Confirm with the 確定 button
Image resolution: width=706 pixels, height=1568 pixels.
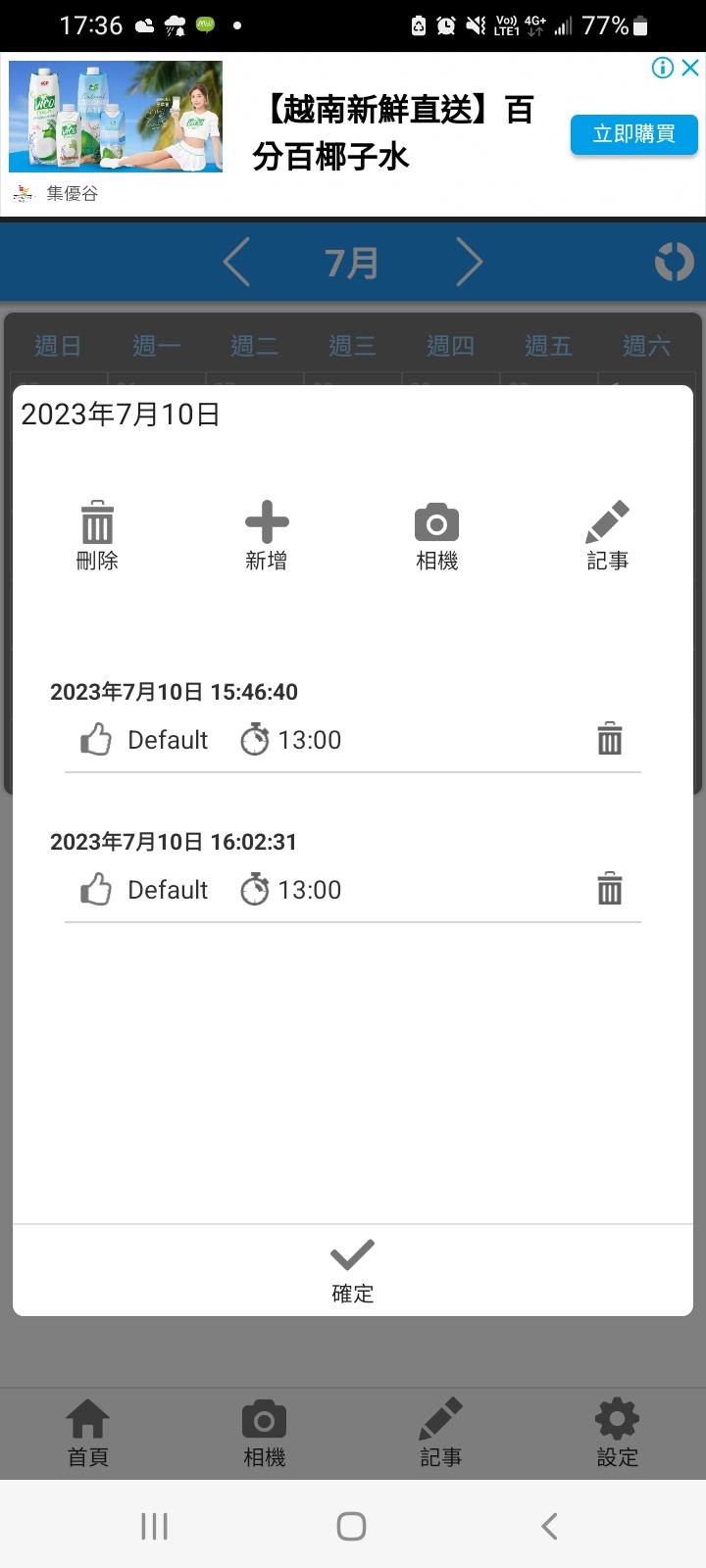(x=353, y=1270)
